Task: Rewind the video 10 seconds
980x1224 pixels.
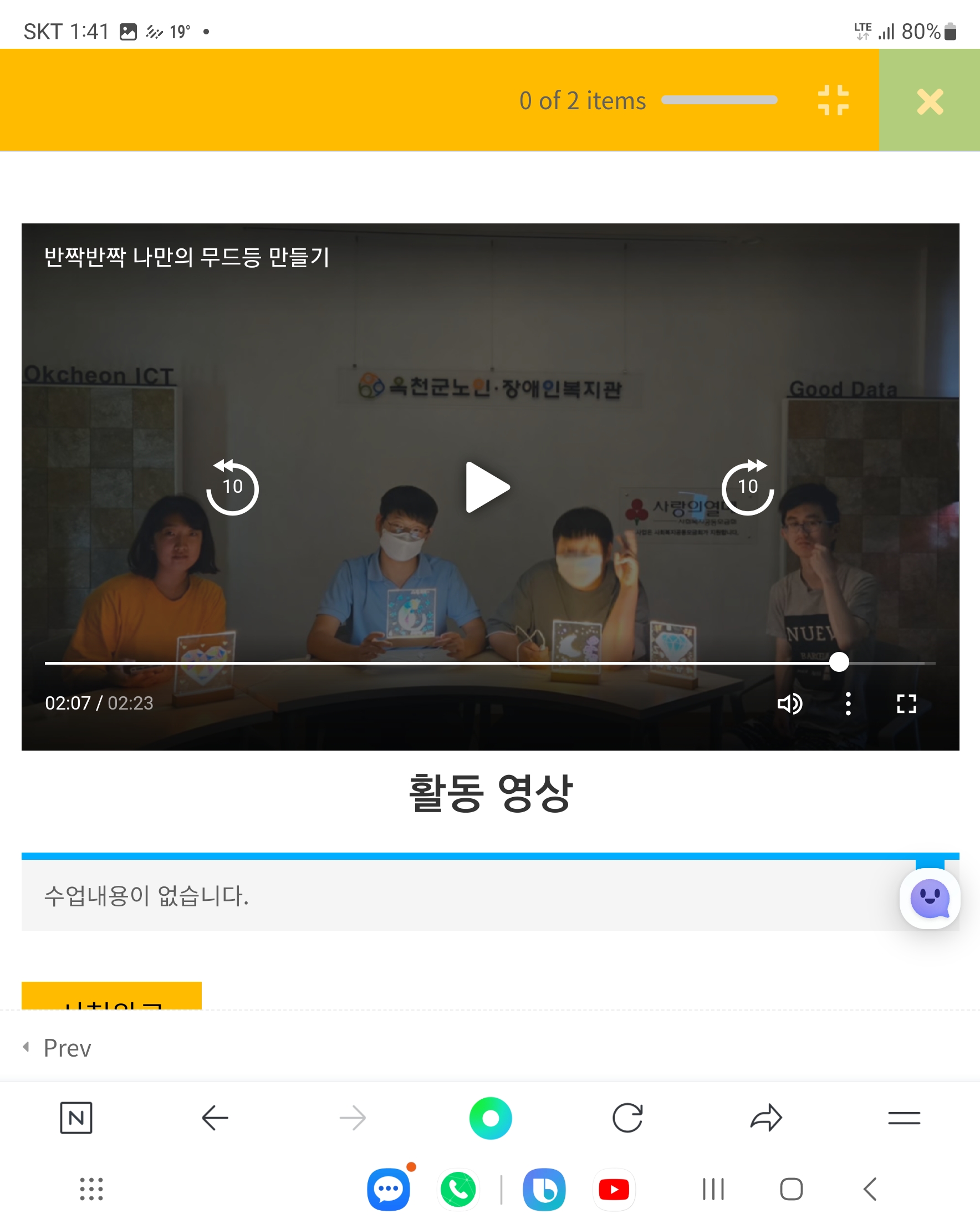Action: [232, 487]
